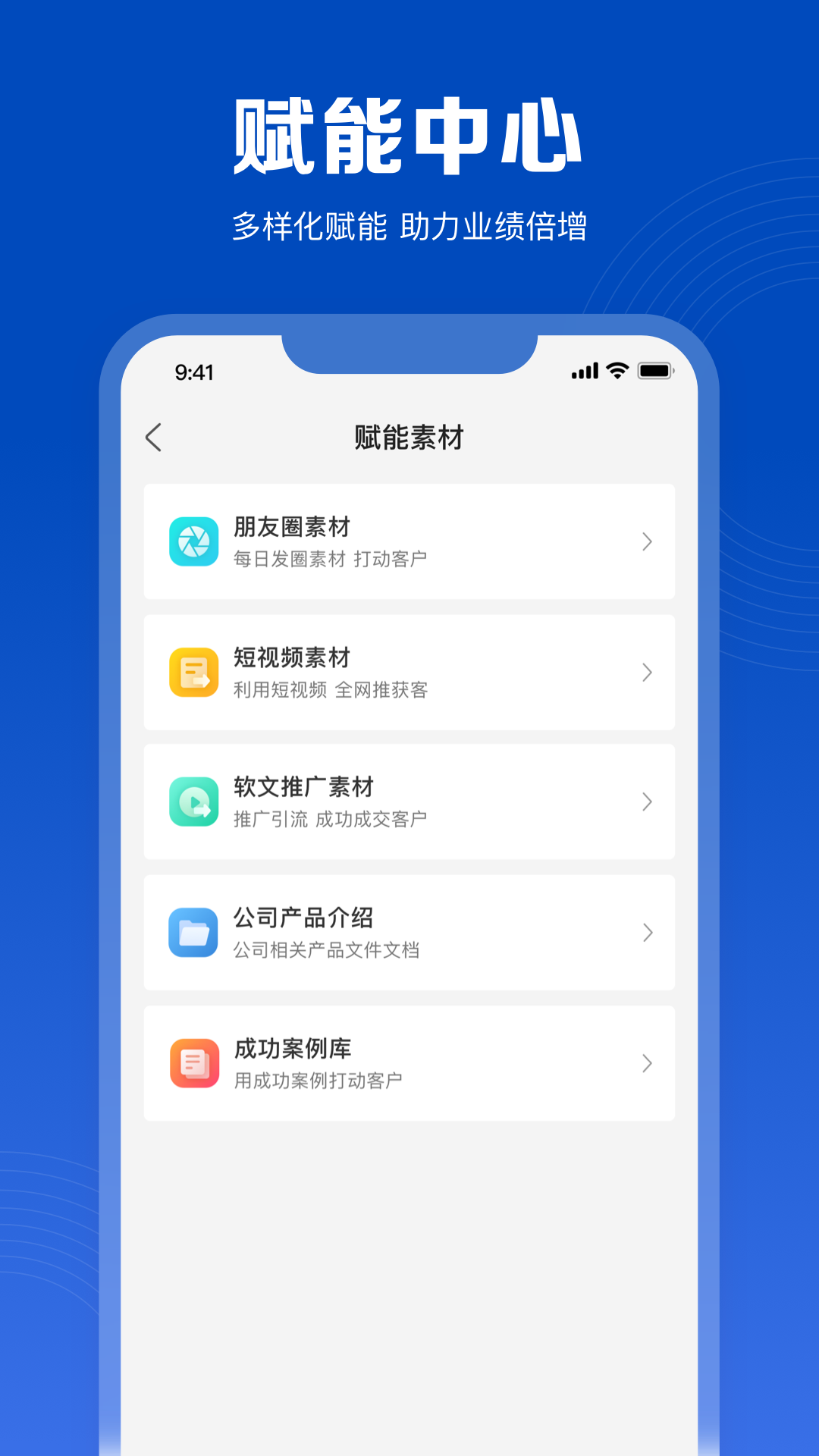Click the 公司产品介绍 blue folder icon

tap(194, 932)
